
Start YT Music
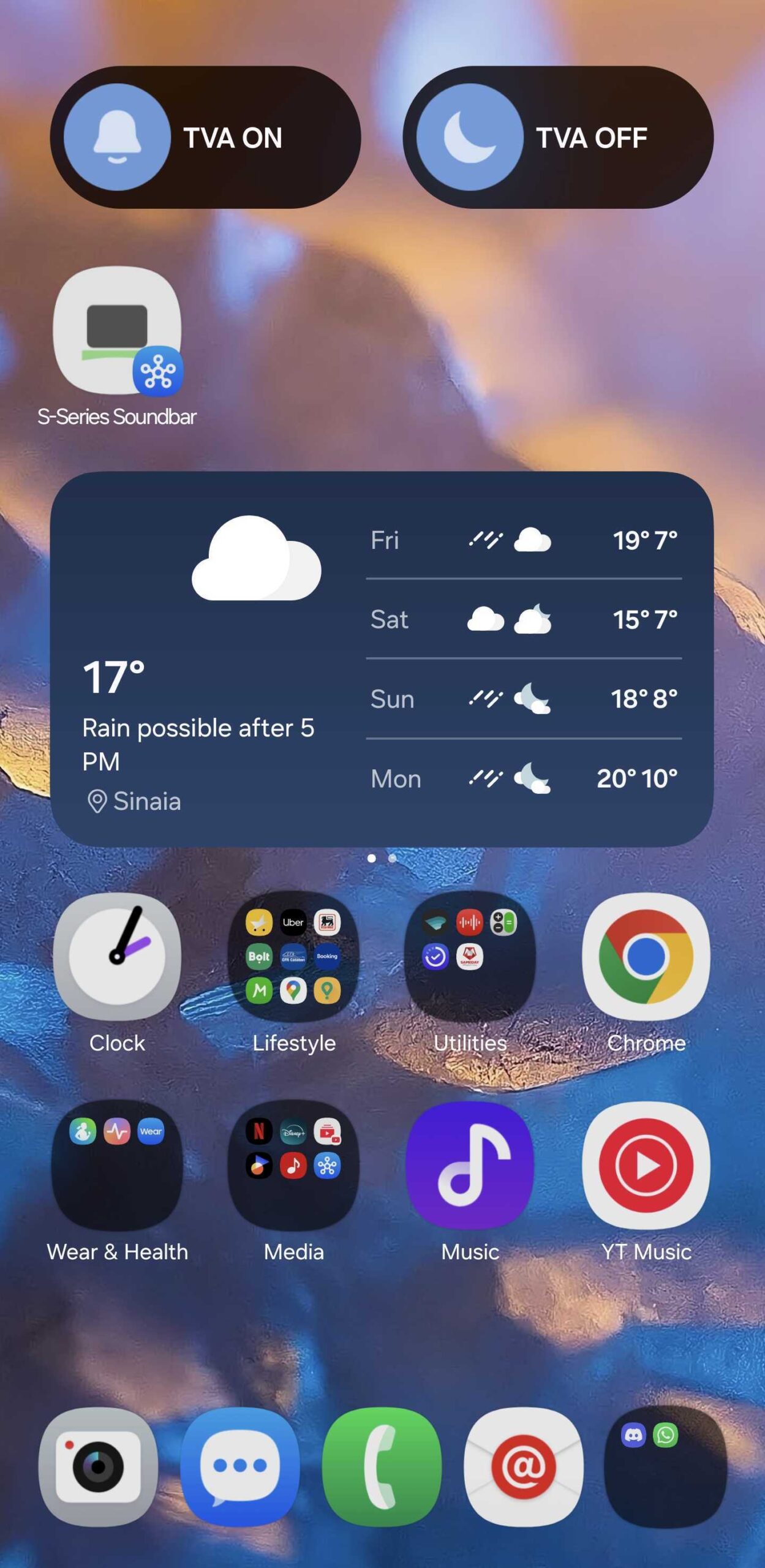[x=646, y=1166]
